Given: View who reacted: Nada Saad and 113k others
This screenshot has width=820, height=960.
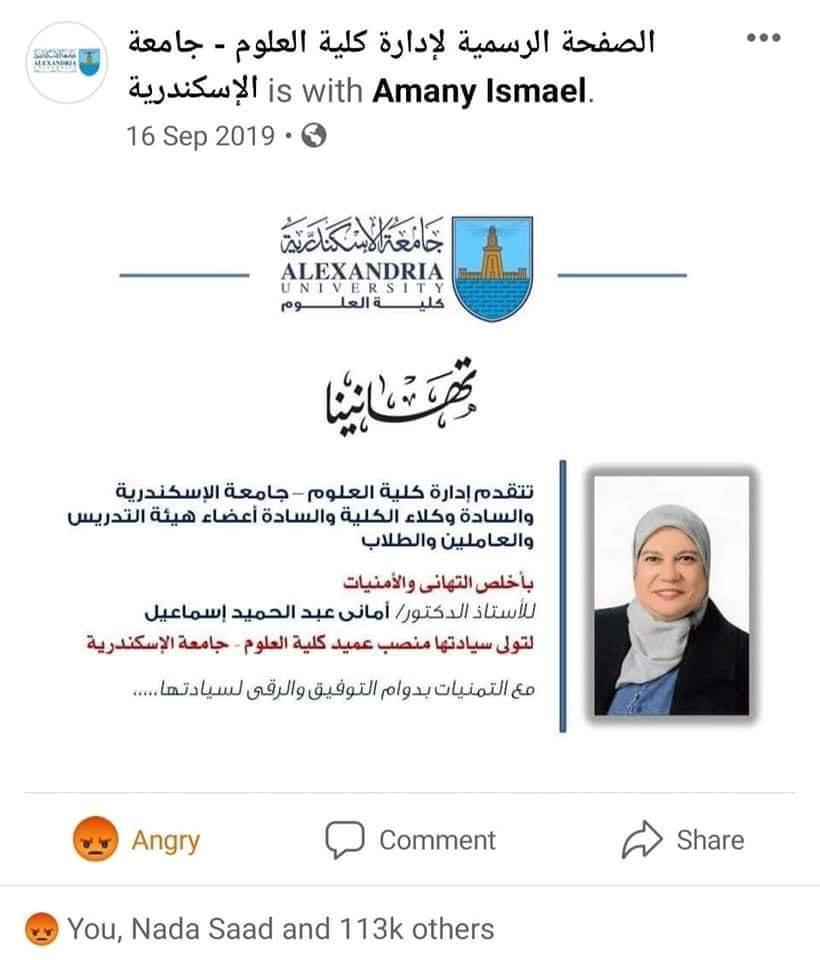Looking at the screenshot, I should (x=280, y=929).
